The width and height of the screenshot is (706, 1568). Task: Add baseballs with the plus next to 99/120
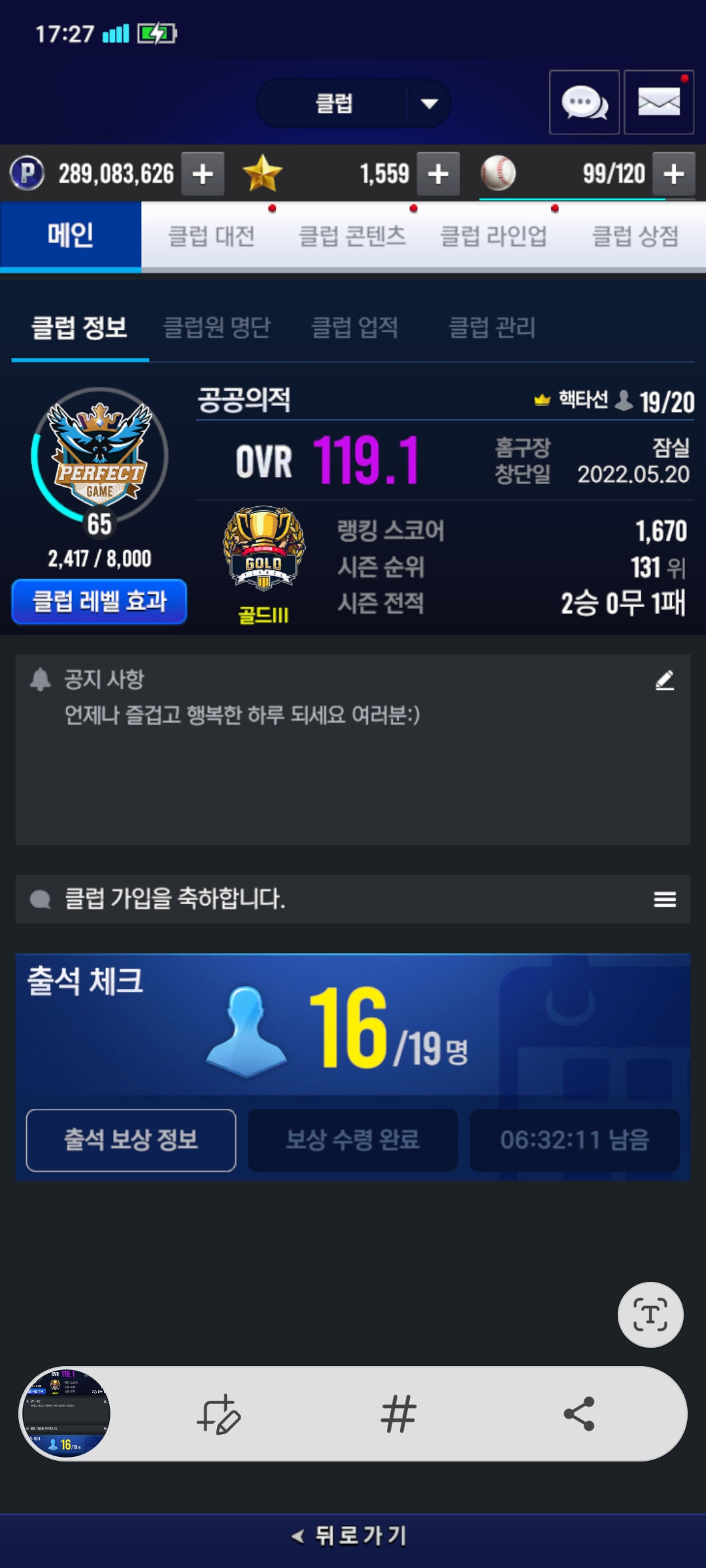pyautogui.click(x=673, y=174)
